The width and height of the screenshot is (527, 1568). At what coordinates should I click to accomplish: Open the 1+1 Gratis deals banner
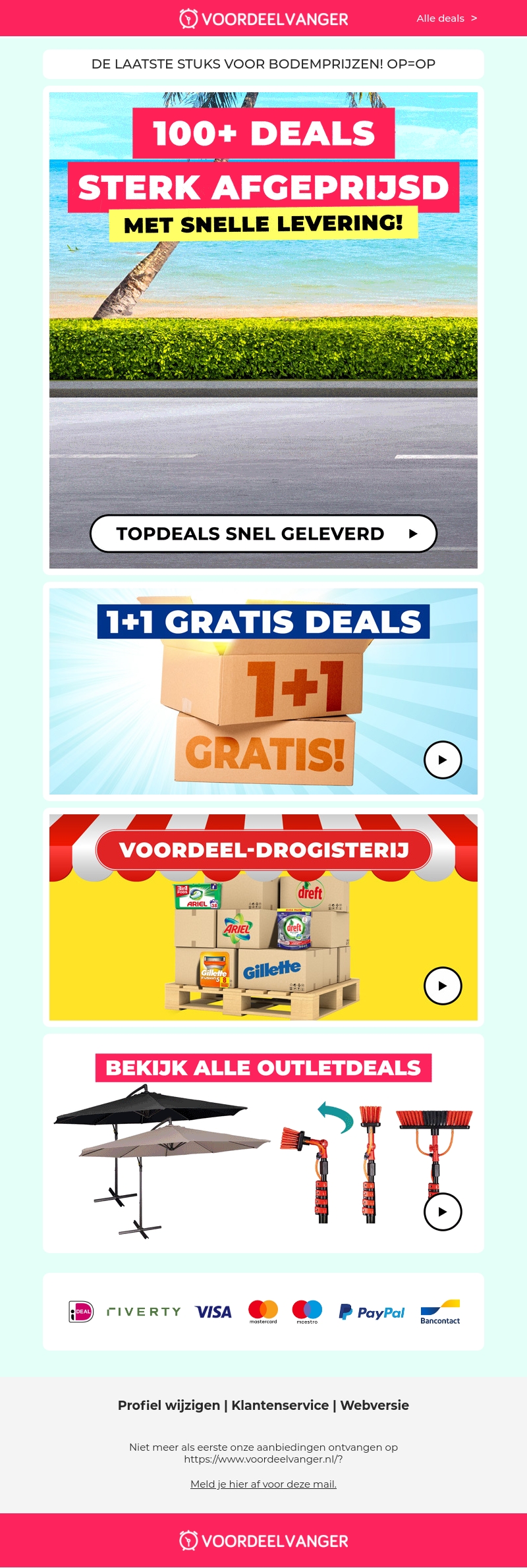(263, 692)
